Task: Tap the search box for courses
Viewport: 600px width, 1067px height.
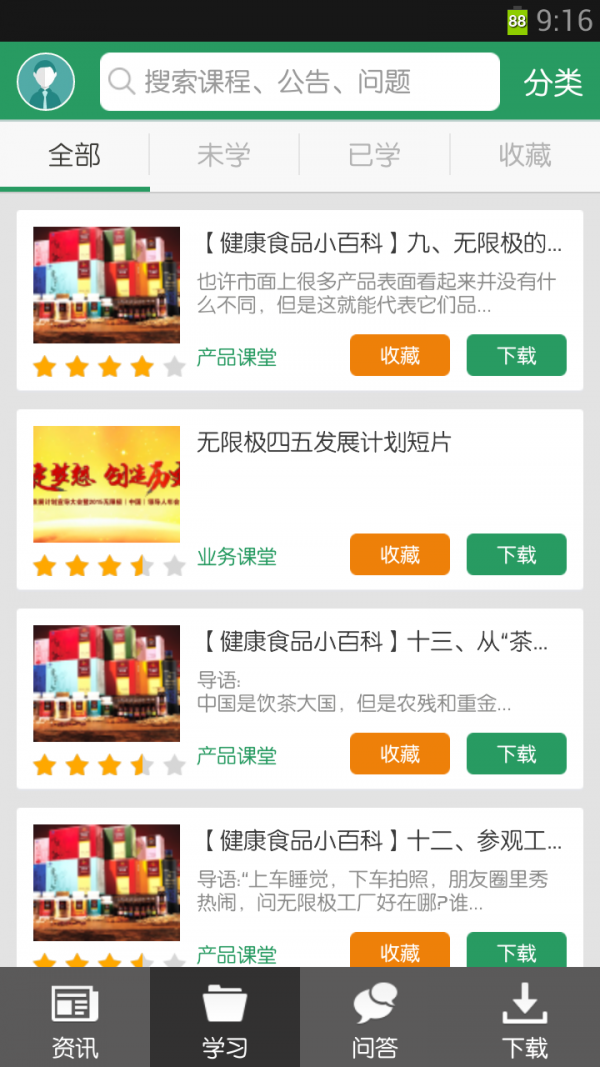Action: click(299, 82)
